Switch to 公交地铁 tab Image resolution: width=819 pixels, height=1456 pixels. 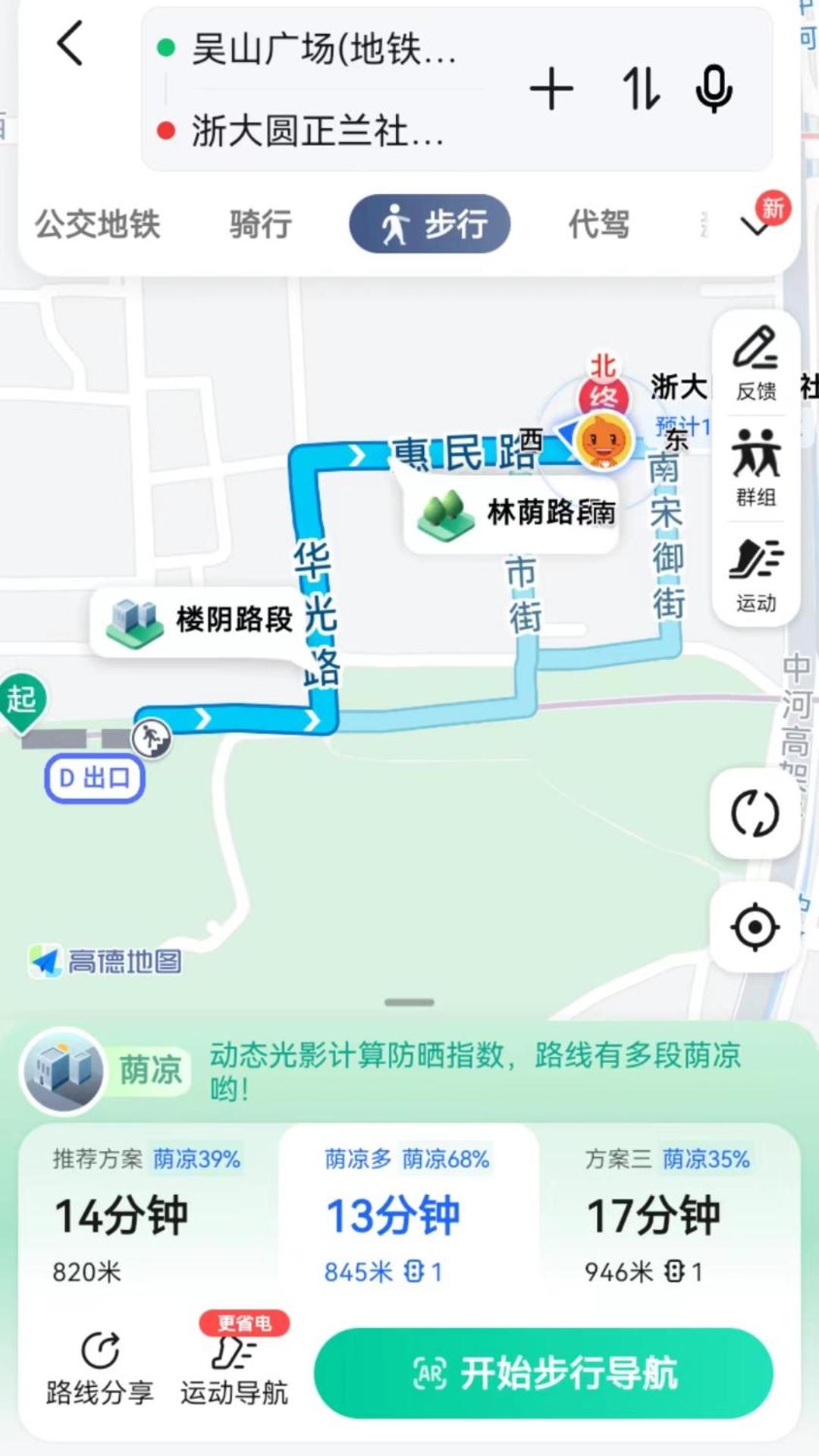(98, 224)
